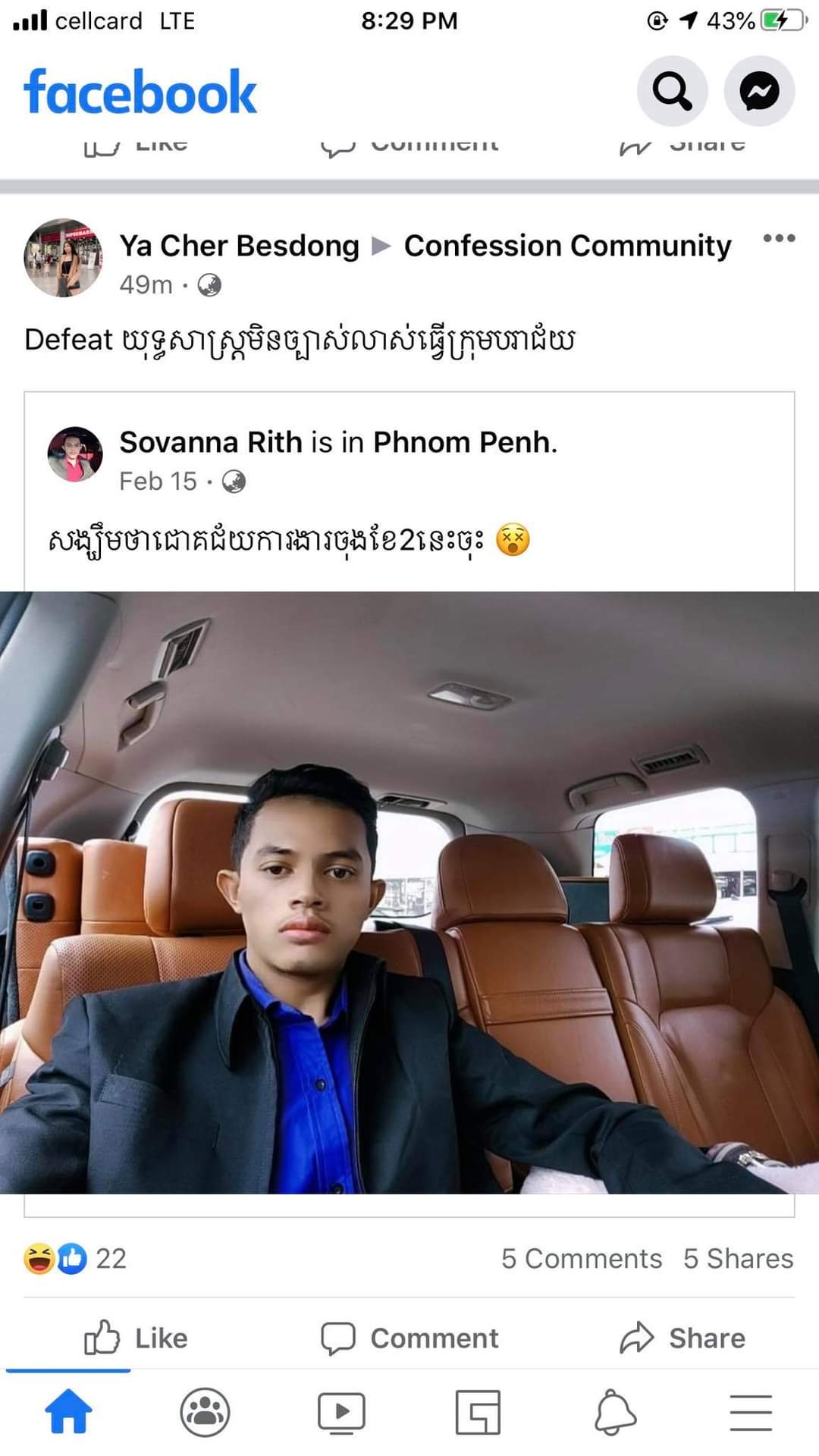The height and width of the screenshot is (1456, 819).
Task: Open the 5 Comments list
Action: tap(581, 1259)
